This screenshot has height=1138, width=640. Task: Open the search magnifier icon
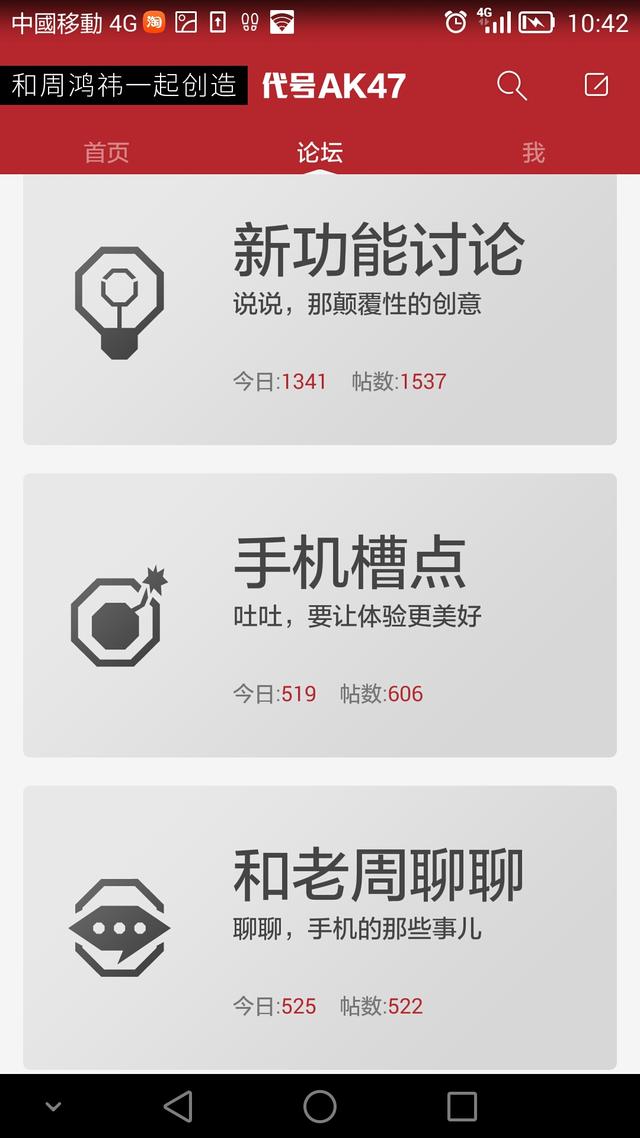tap(511, 86)
